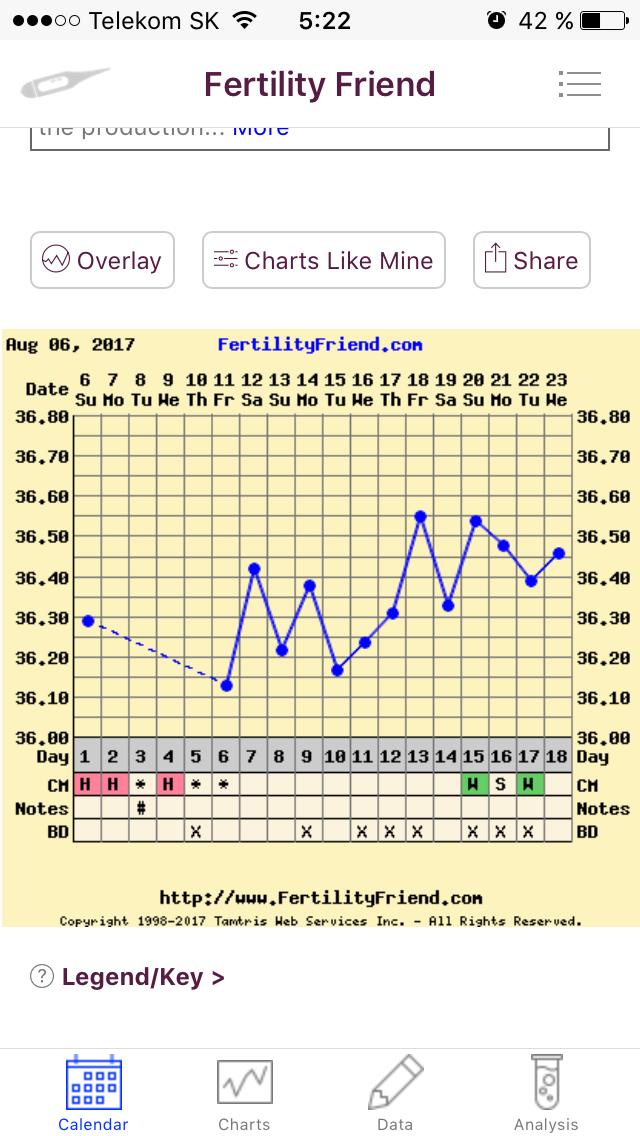This screenshot has height=1136, width=640.
Task: Open the hamburger list menu
Action: point(579,84)
